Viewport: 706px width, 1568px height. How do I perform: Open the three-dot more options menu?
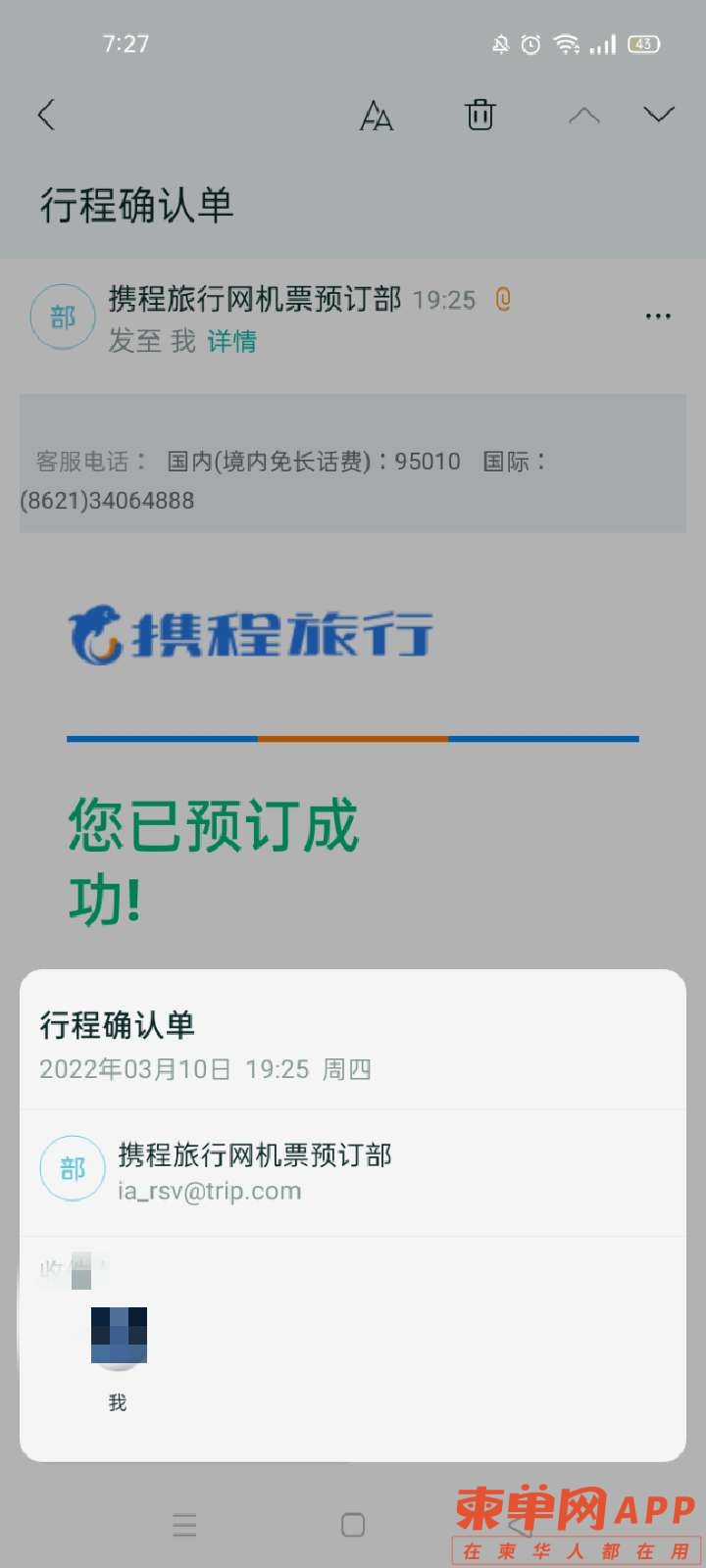tap(658, 317)
